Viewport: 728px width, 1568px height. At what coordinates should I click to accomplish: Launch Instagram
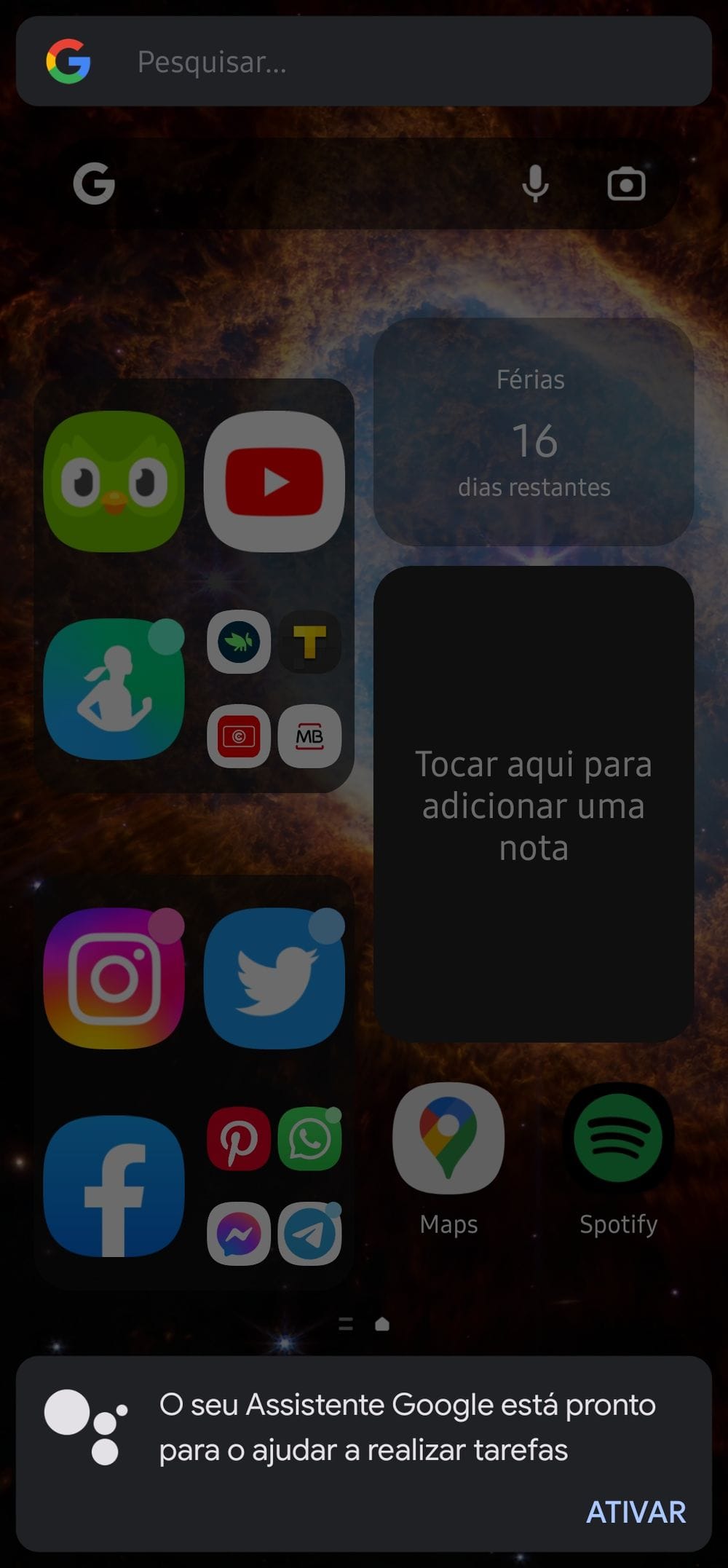coord(114,978)
